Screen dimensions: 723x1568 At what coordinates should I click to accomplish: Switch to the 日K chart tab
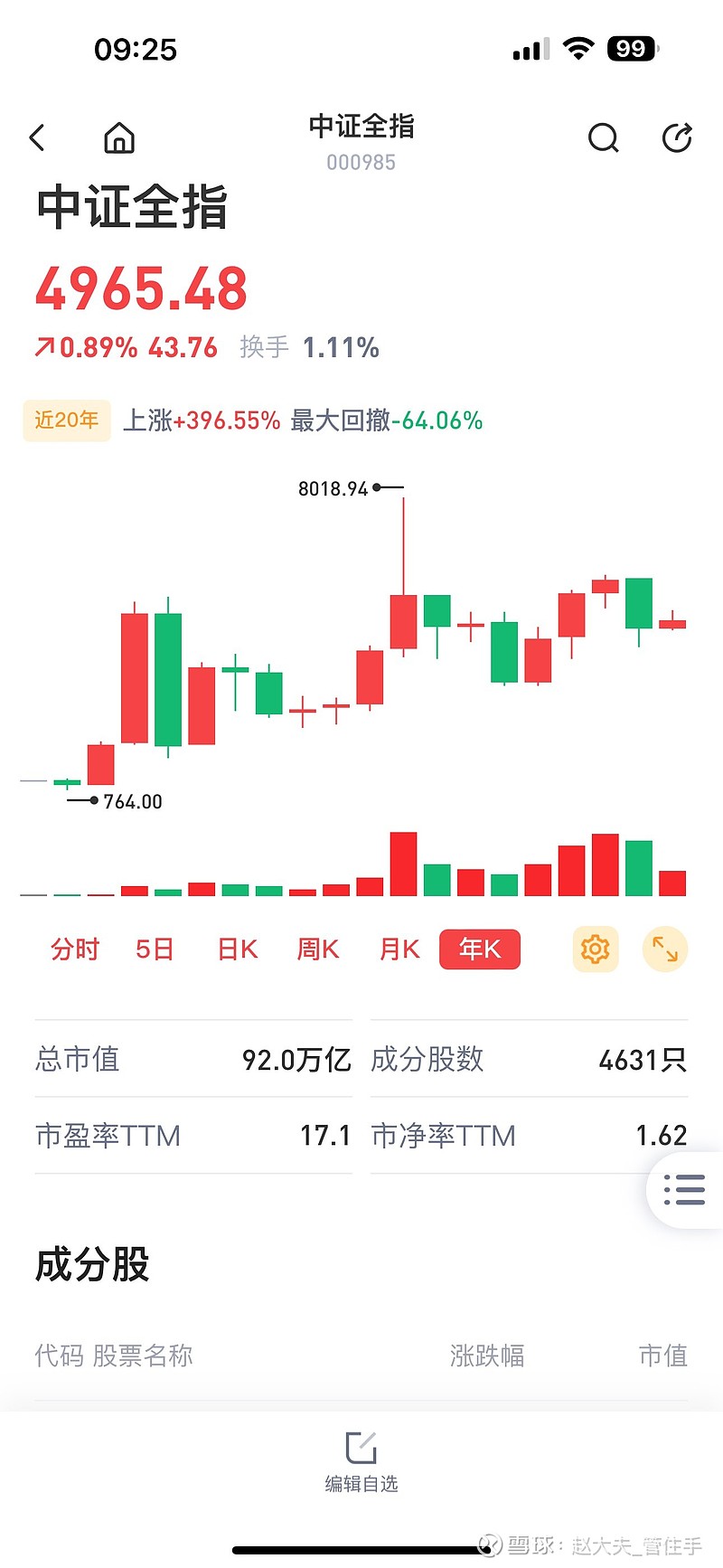coord(236,949)
